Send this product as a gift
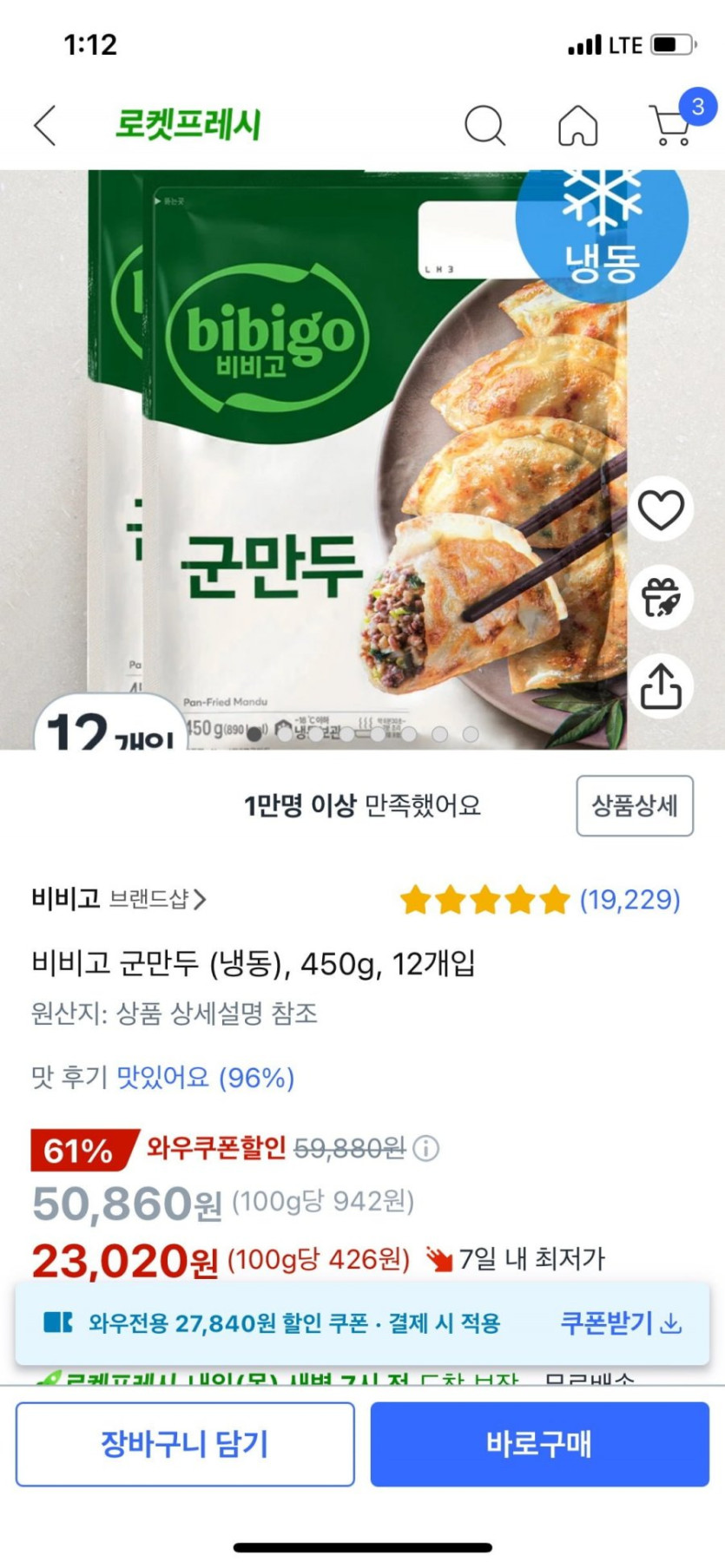The height and width of the screenshot is (1568, 725). pyautogui.click(x=661, y=598)
